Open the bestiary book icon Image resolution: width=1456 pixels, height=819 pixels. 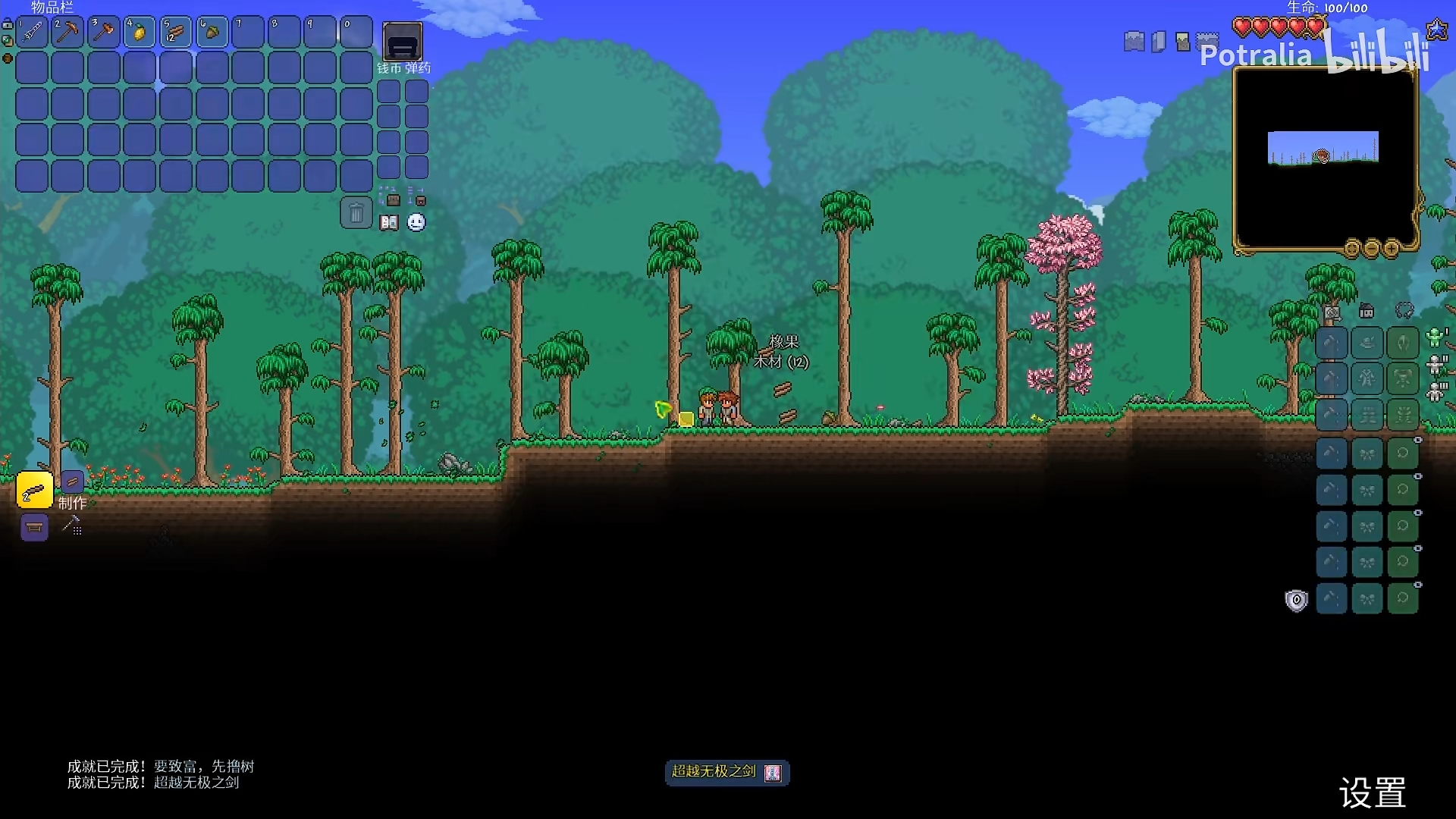389,222
